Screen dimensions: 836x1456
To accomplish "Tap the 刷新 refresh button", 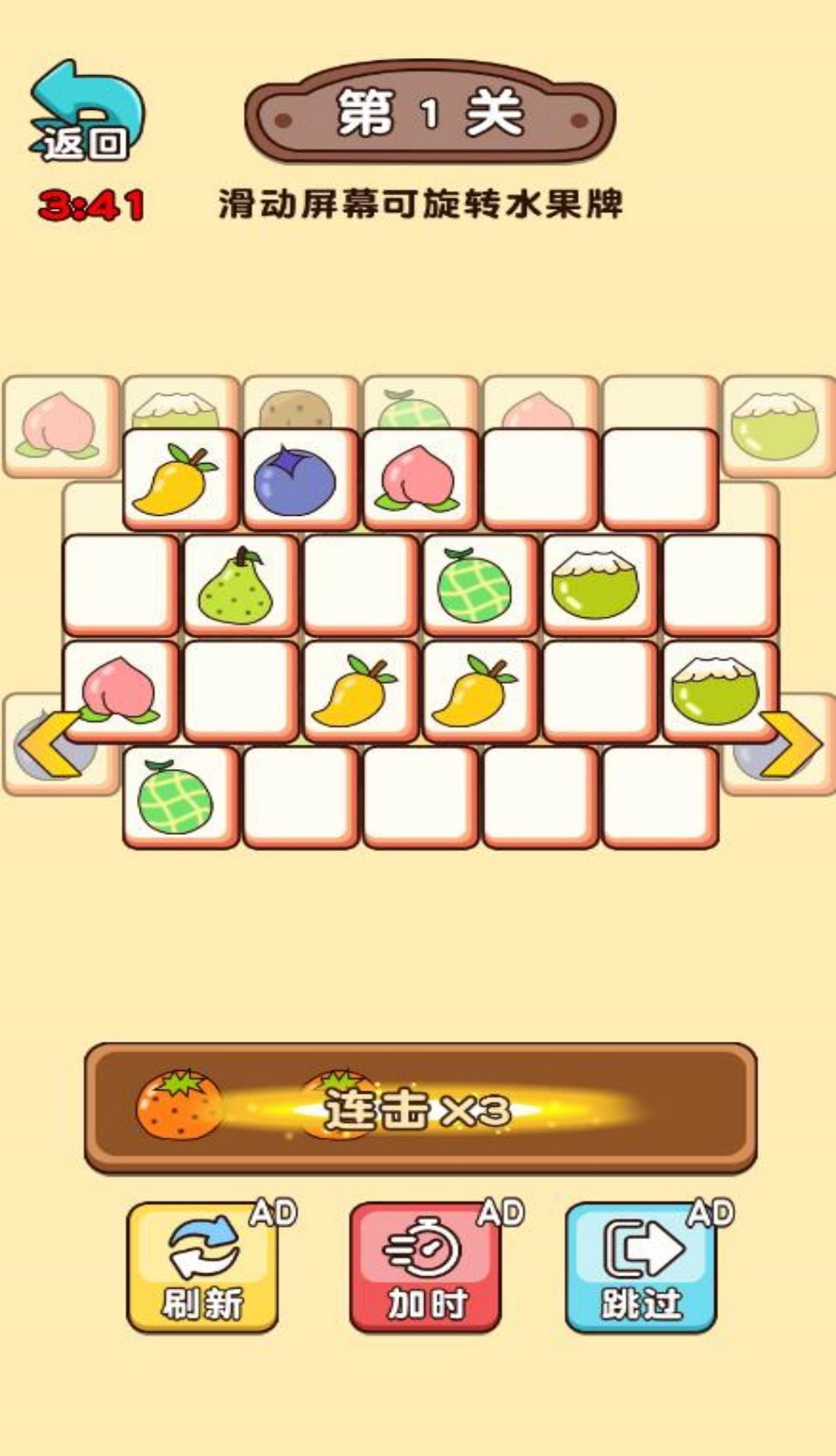I will [x=203, y=1266].
